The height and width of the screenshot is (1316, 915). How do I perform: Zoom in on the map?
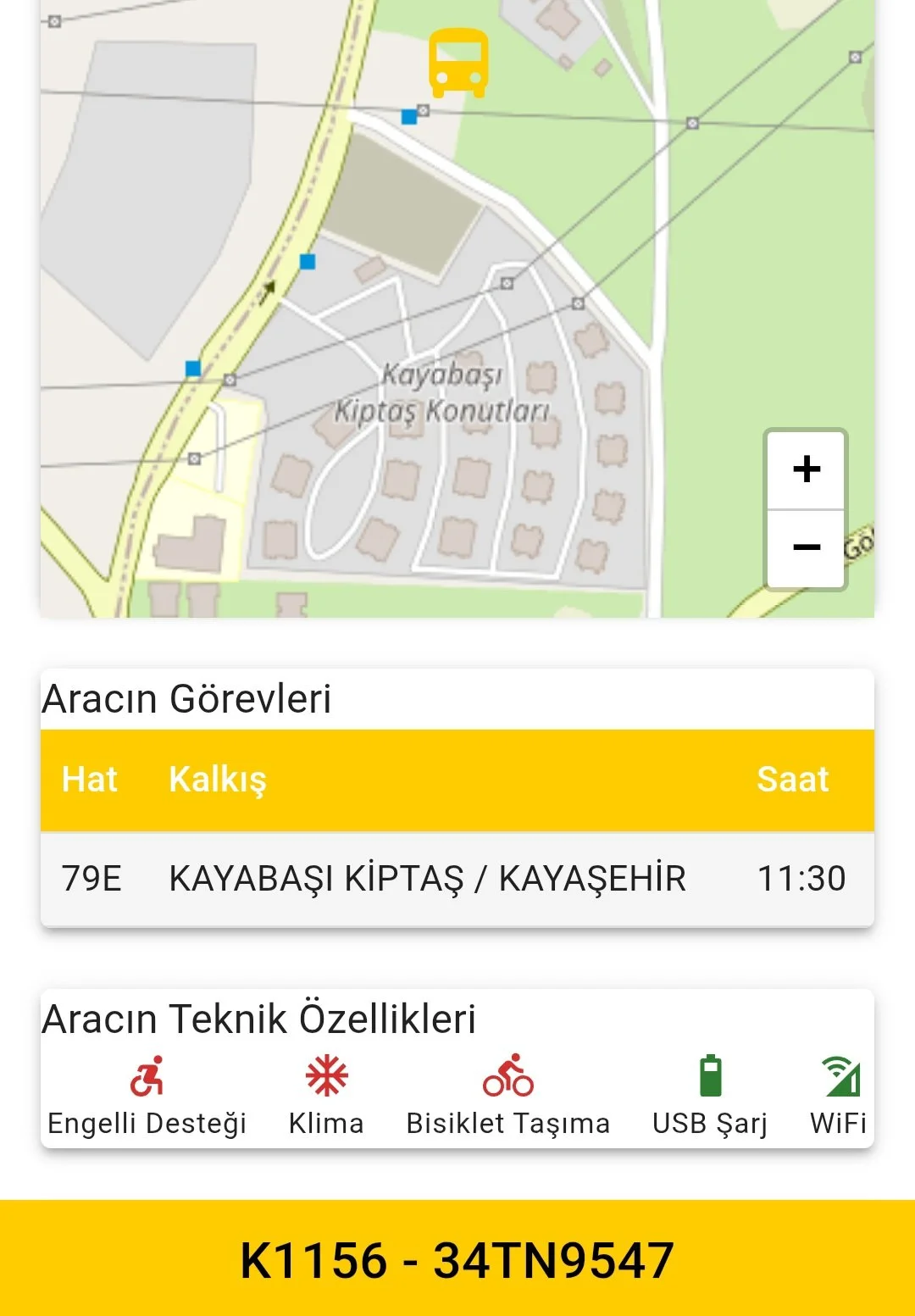coord(807,469)
